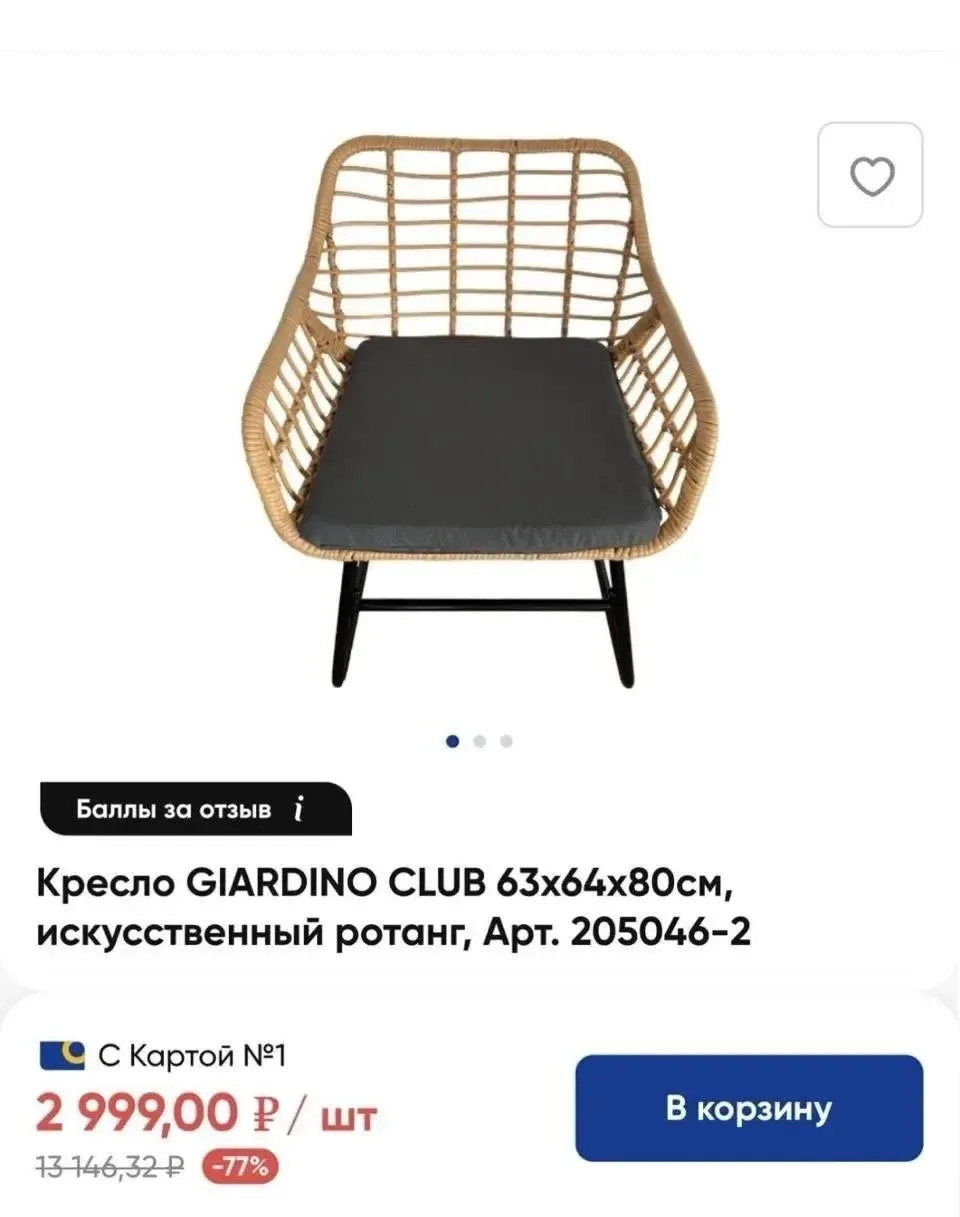Screen dimensions: 960x1217
Task: Jump to the second image page dot
Action: coord(480,741)
